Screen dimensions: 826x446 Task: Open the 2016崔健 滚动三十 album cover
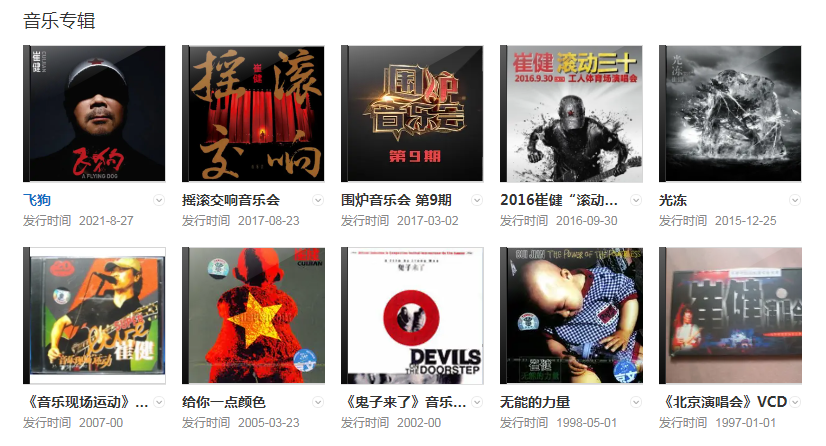click(572, 113)
